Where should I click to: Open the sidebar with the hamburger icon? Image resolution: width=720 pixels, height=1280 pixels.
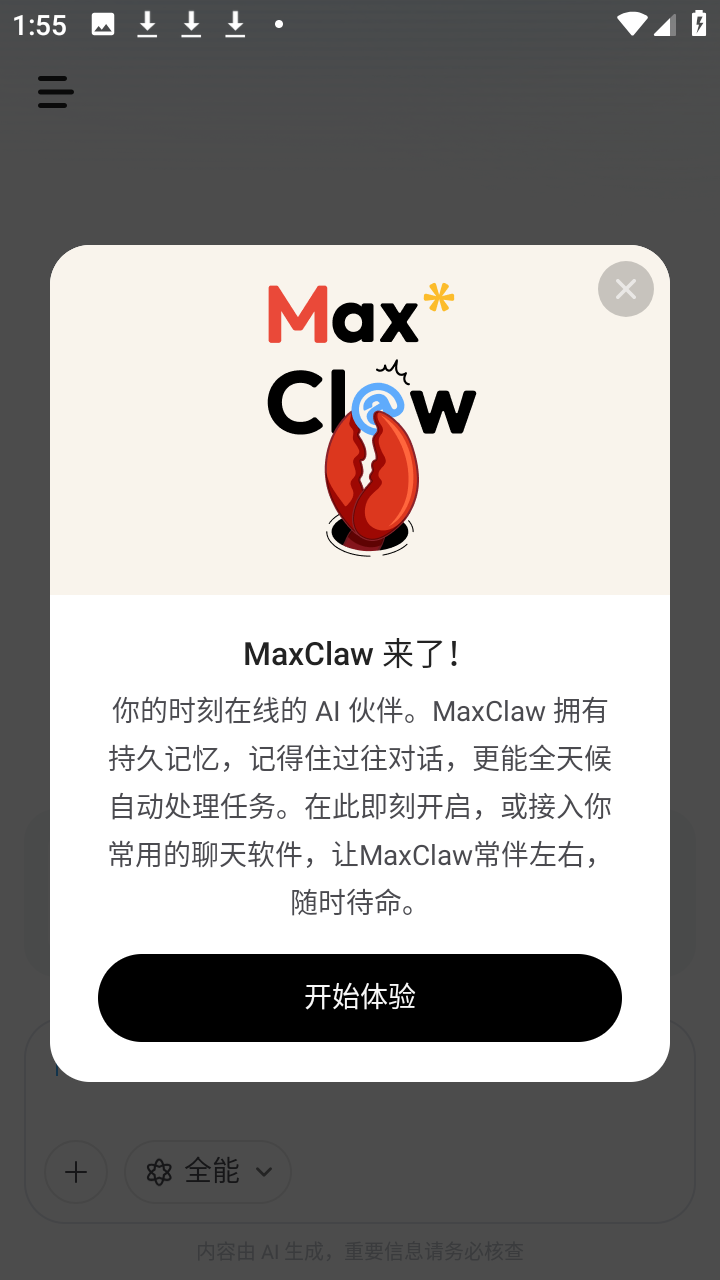pyautogui.click(x=55, y=92)
